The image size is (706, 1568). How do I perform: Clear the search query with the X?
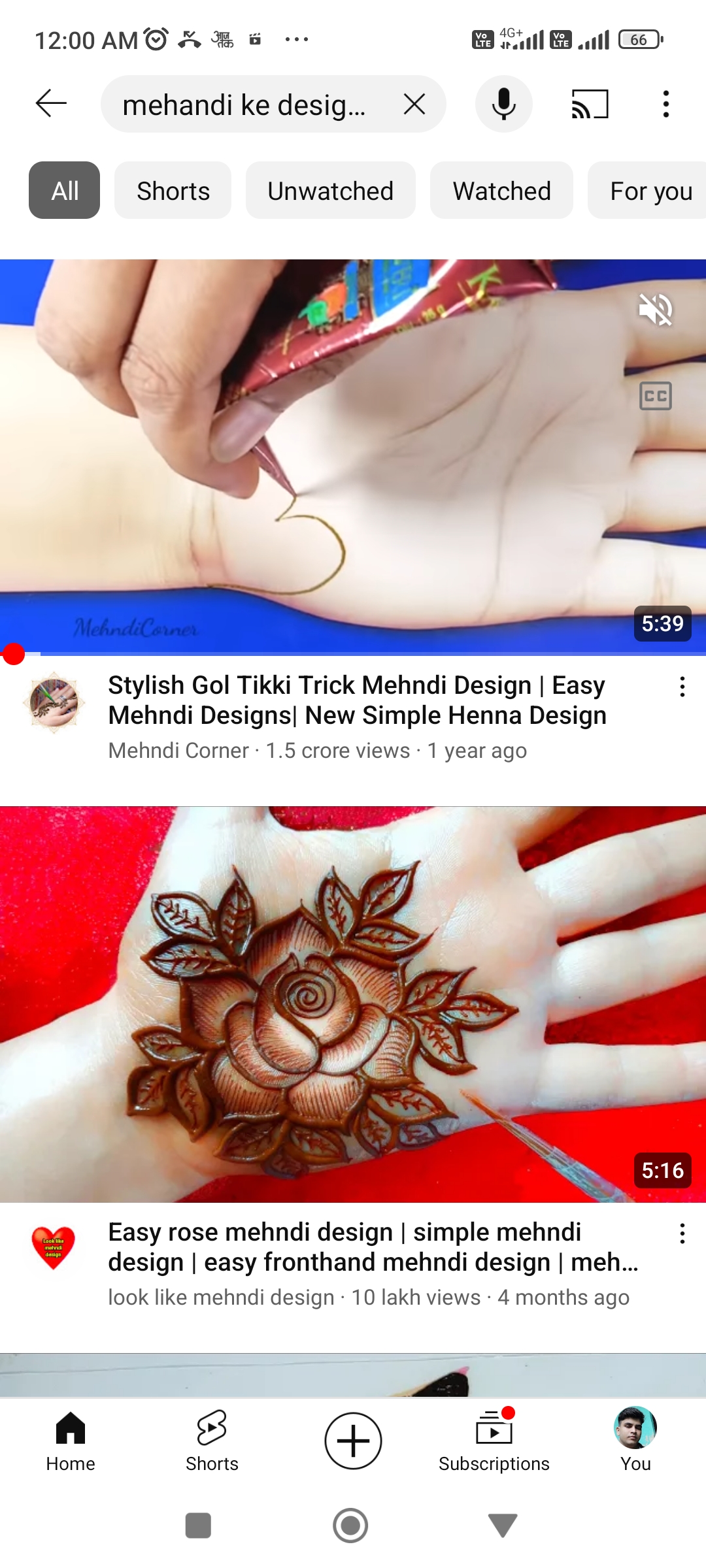[414, 104]
